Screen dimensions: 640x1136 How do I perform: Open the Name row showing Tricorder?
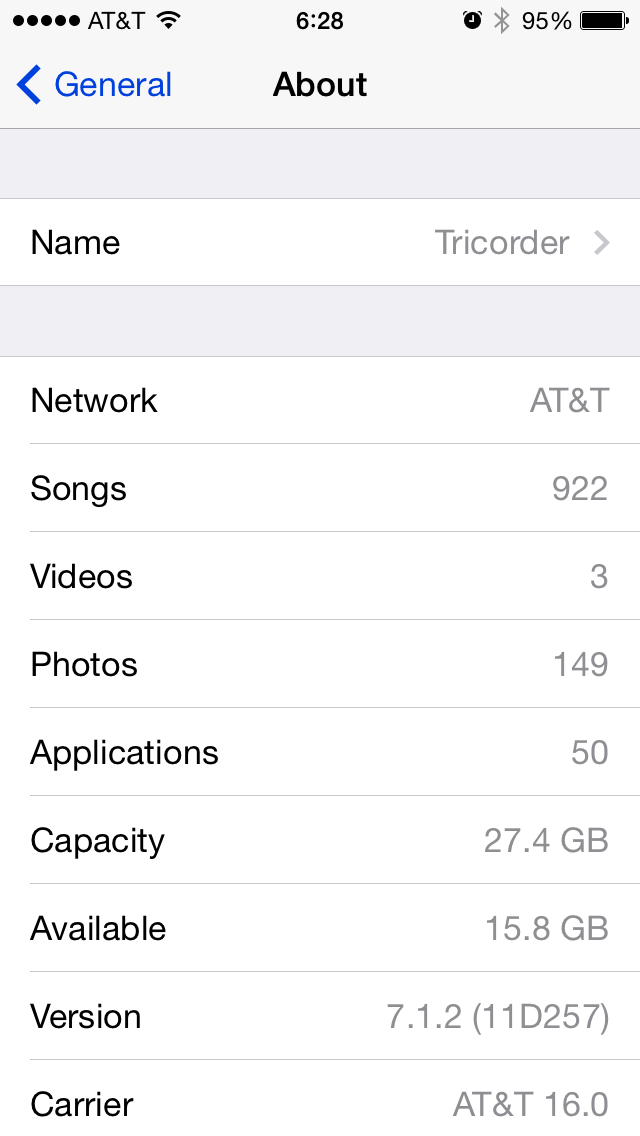(x=320, y=242)
